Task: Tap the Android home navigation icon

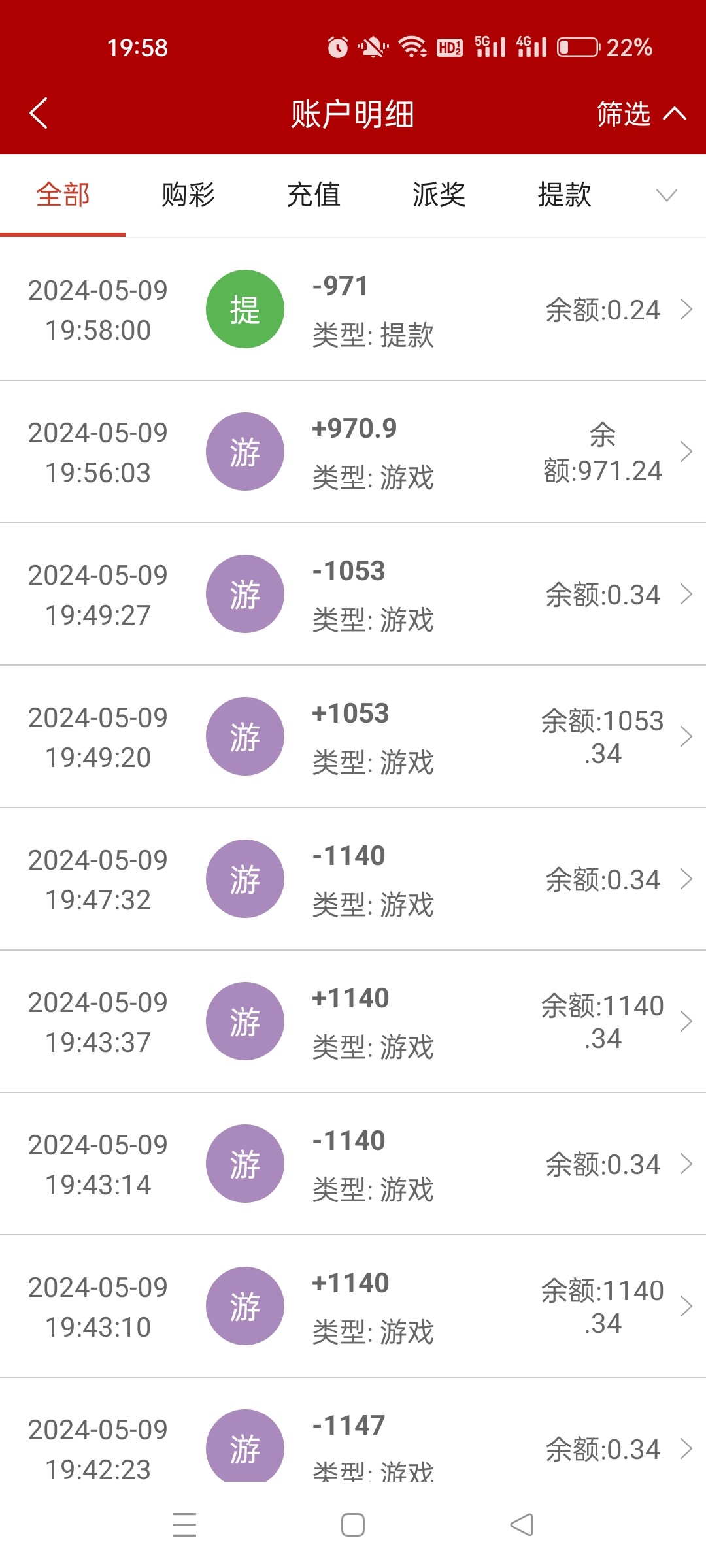Action: [x=353, y=1524]
